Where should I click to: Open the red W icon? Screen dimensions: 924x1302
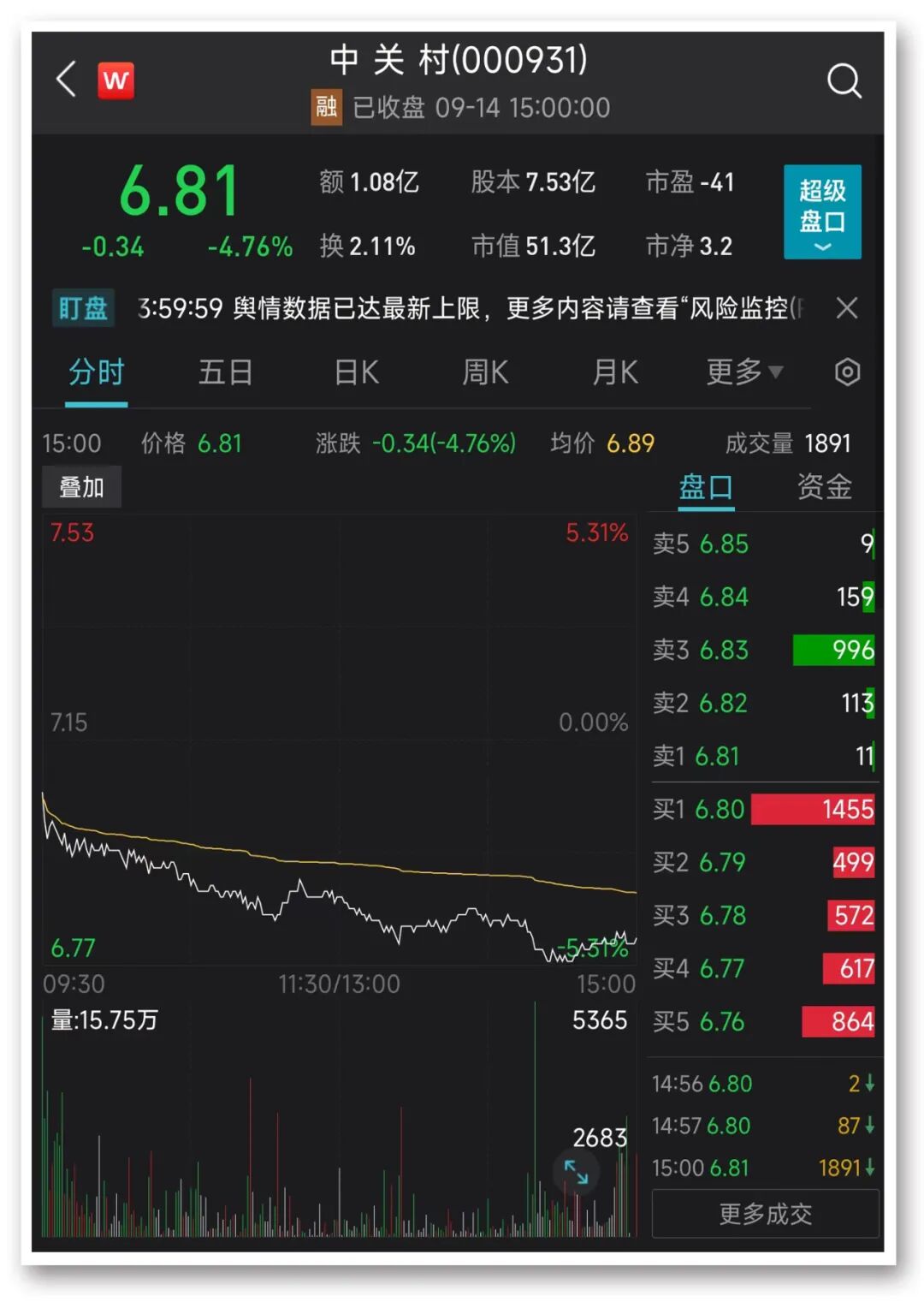coord(115,81)
